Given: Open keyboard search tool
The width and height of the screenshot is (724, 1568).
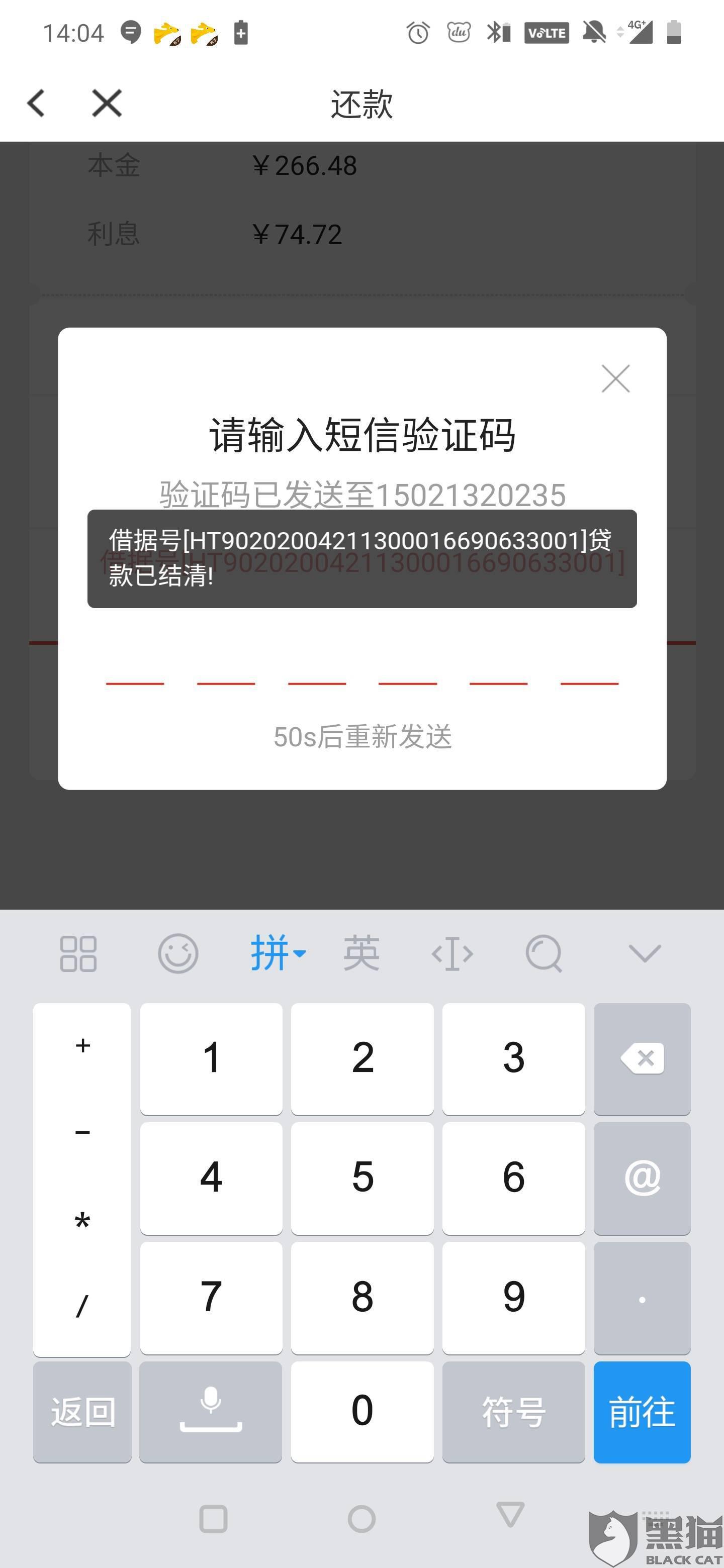Looking at the screenshot, I should 543,952.
